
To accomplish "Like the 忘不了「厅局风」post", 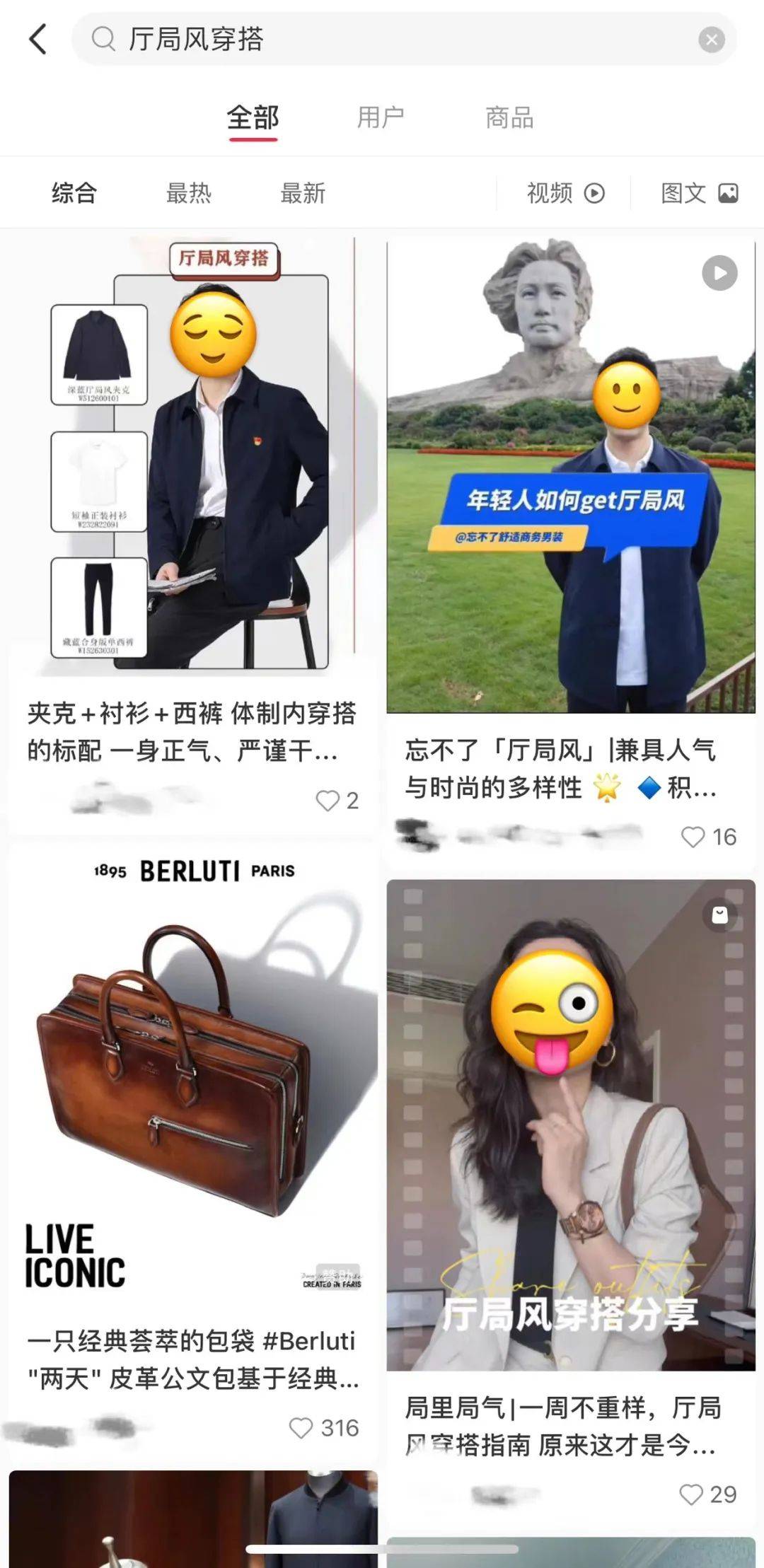I will tap(693, 837).
